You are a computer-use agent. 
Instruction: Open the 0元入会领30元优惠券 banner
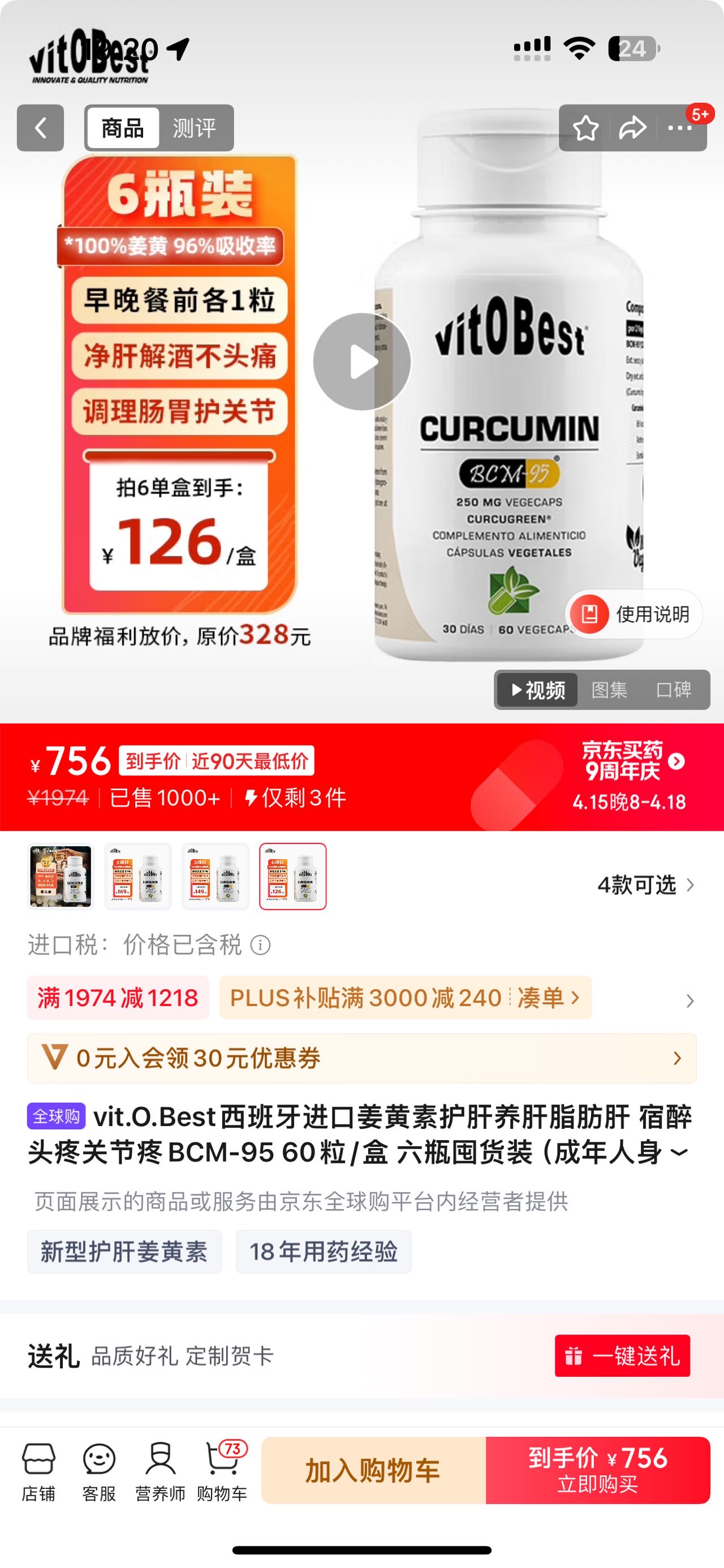pos(361,1058)
